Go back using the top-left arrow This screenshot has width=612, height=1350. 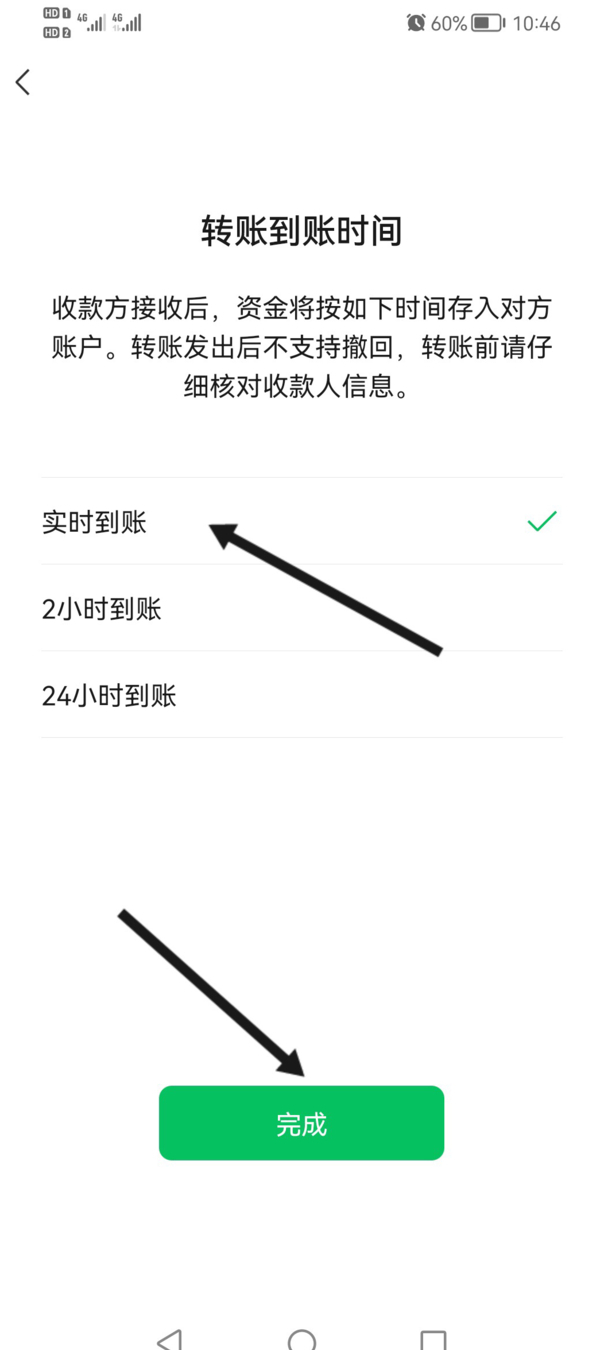click(23, 82)
